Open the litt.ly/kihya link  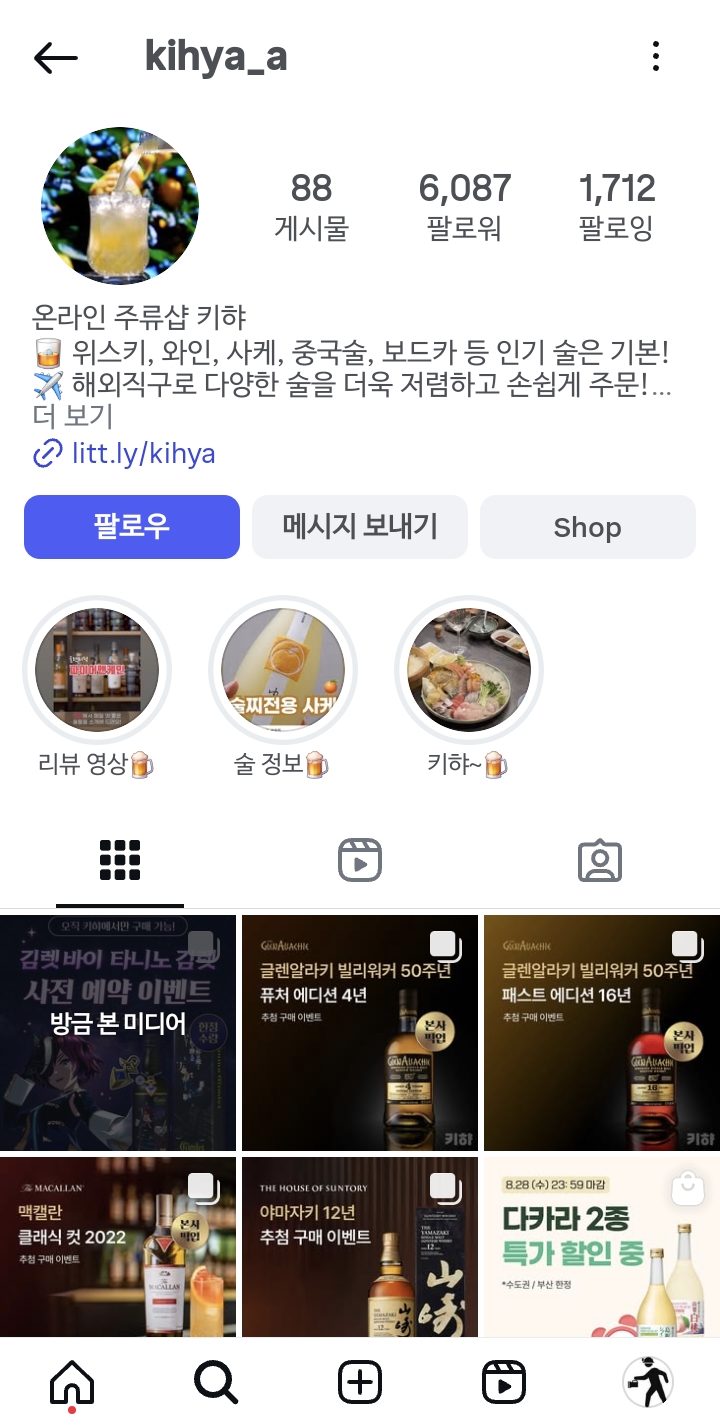[143, 454]
